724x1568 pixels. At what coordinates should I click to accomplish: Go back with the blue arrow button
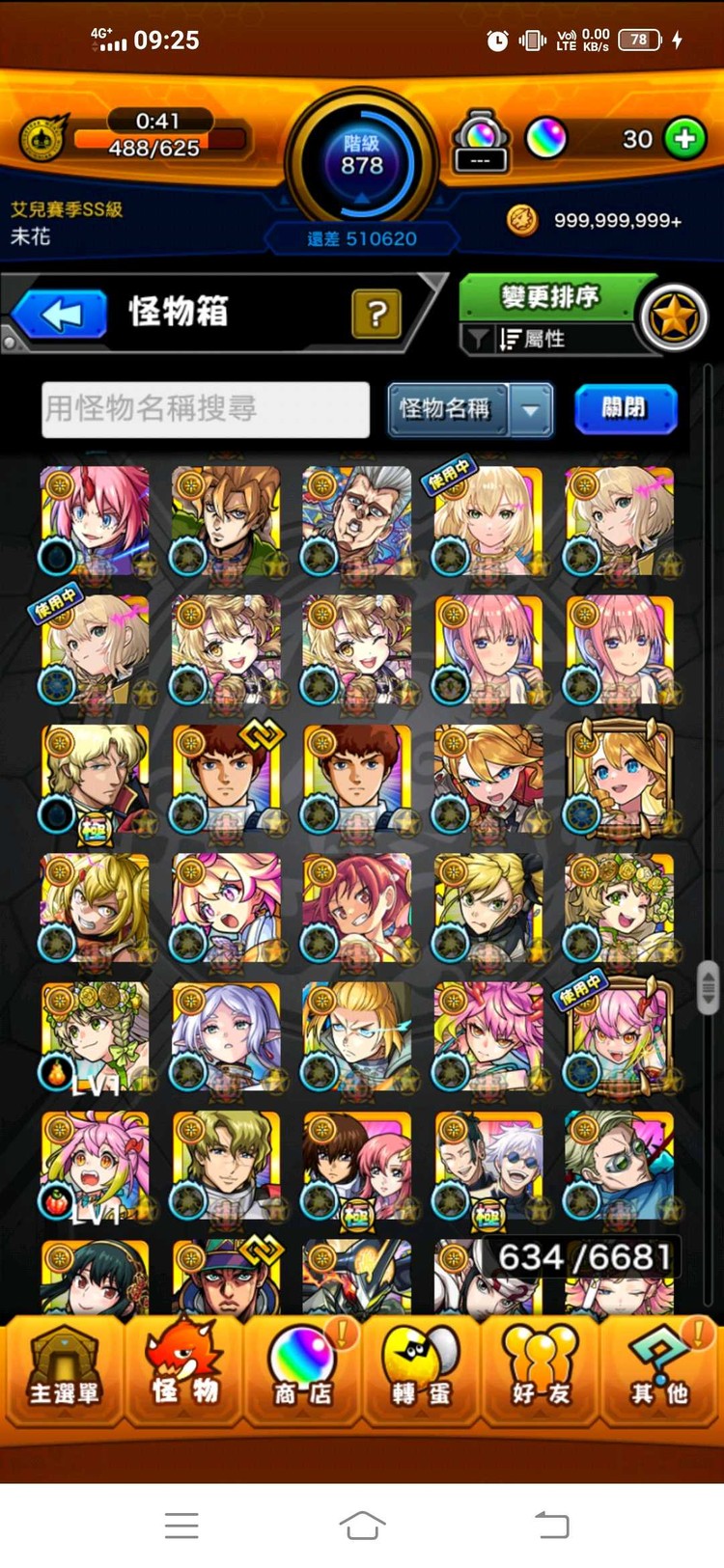coord(62,315)
